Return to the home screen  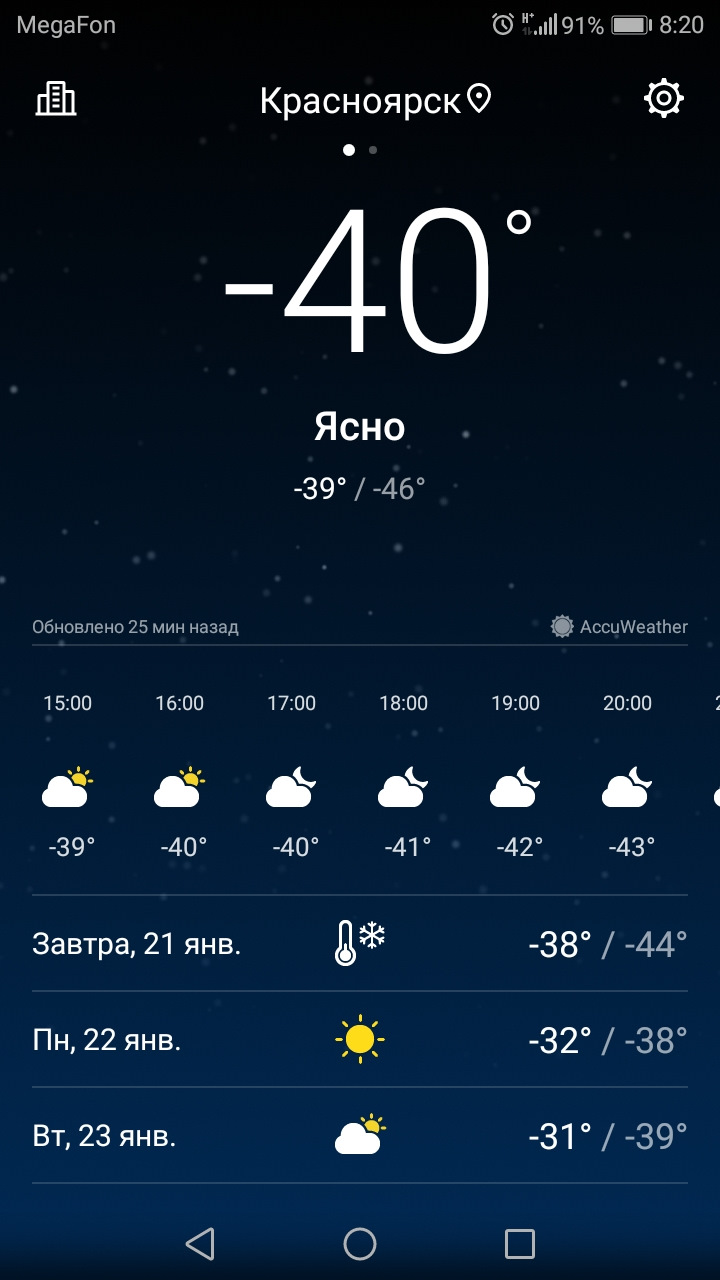(360, 1244)
